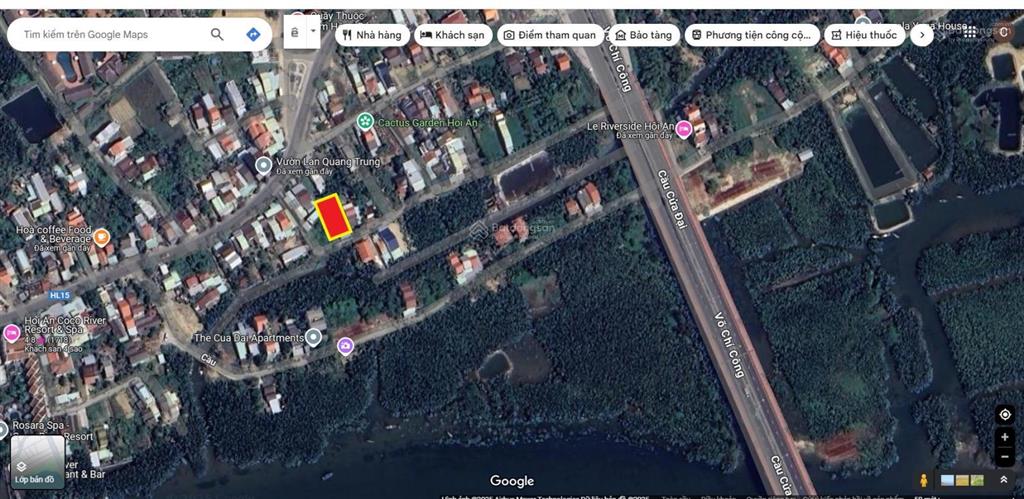Open The Cua Dai Apartments marker
This screenshot has height=499, width=1024.
[314, 338]
